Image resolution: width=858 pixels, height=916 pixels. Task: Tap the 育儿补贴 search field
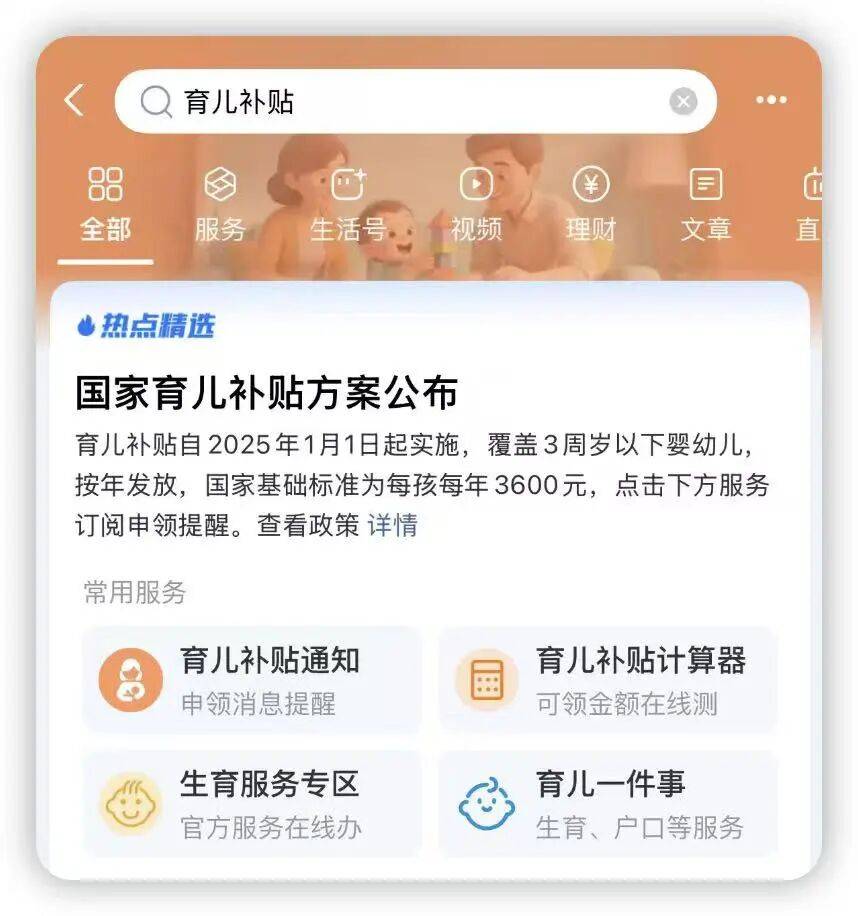pyautogui.click(x=400, y=101)
